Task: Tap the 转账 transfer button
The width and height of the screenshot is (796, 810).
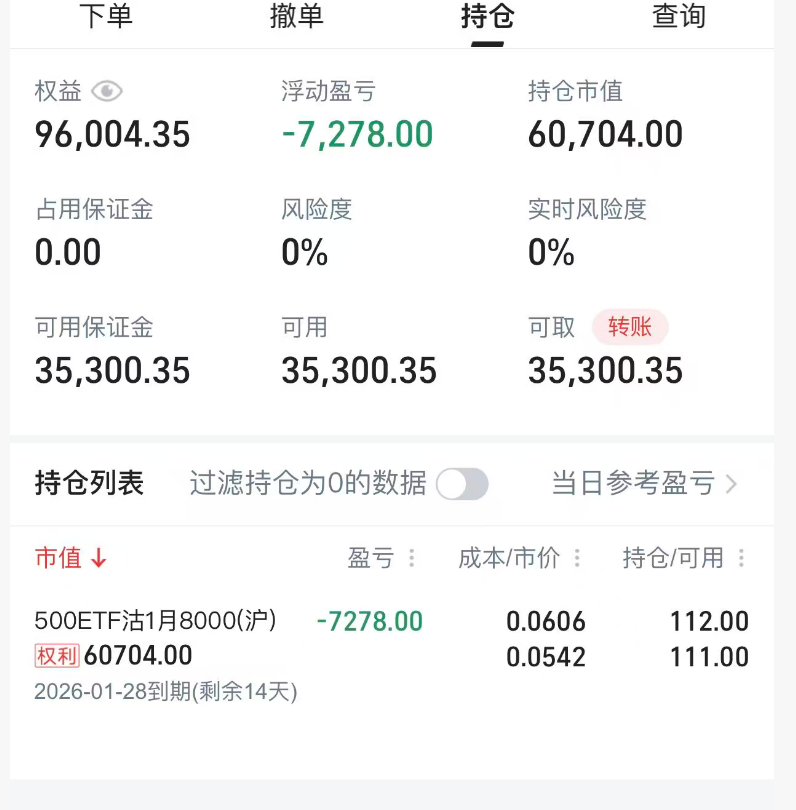Action: click(630, 327)
